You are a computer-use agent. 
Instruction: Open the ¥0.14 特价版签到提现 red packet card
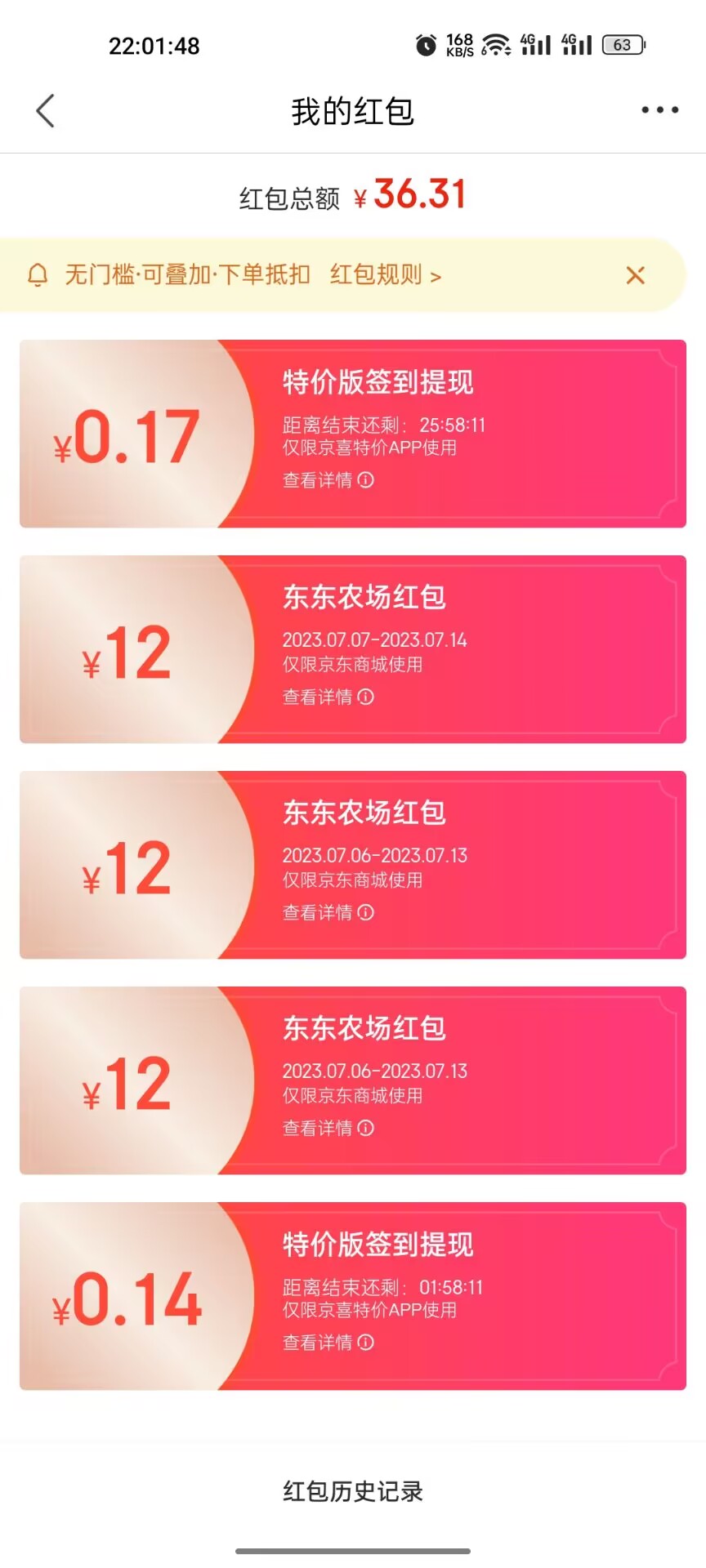[x=353, y=1295]
